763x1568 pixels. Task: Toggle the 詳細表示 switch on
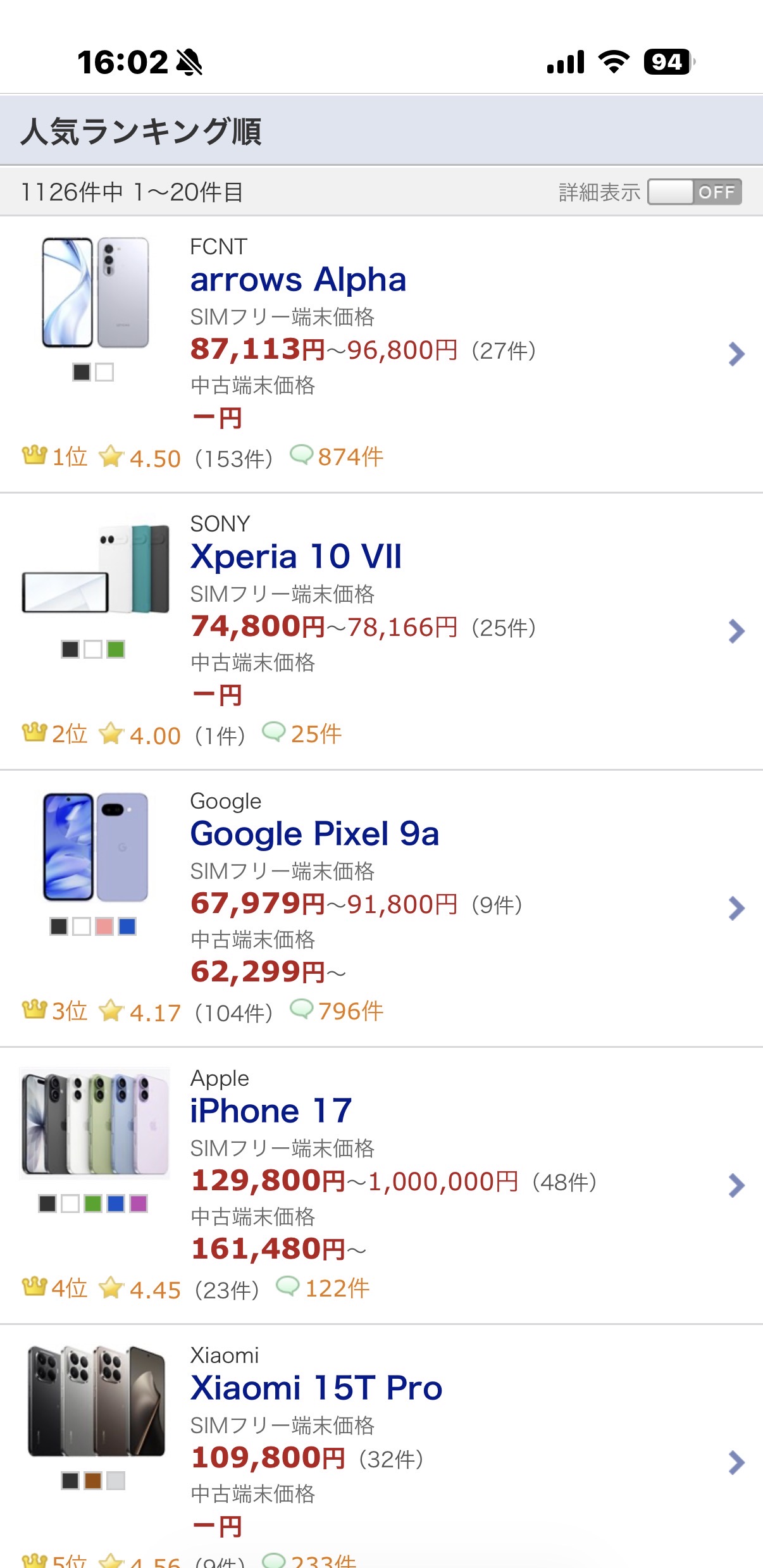[694, 192]
